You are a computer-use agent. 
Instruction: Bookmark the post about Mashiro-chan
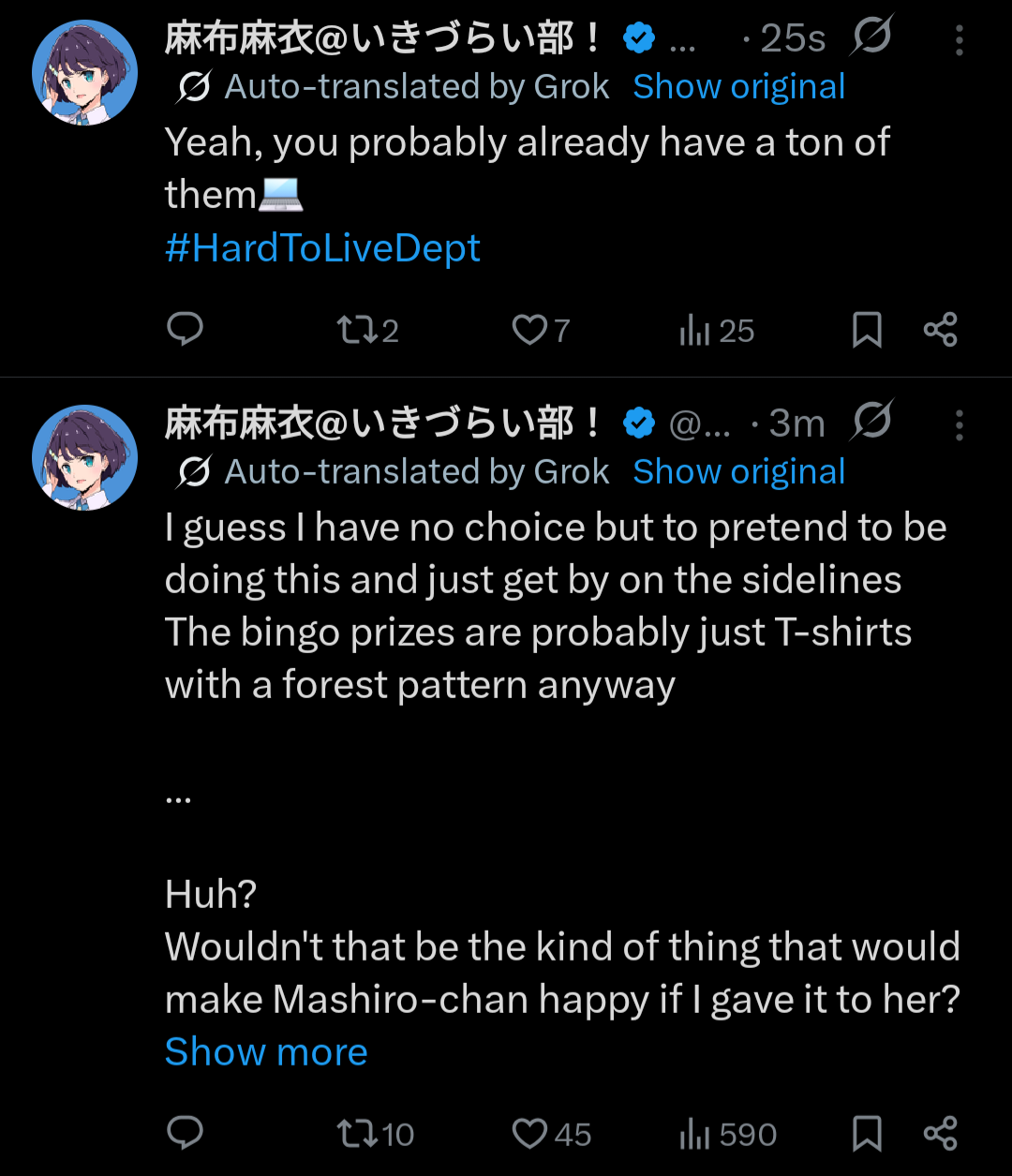point(867,1134)
